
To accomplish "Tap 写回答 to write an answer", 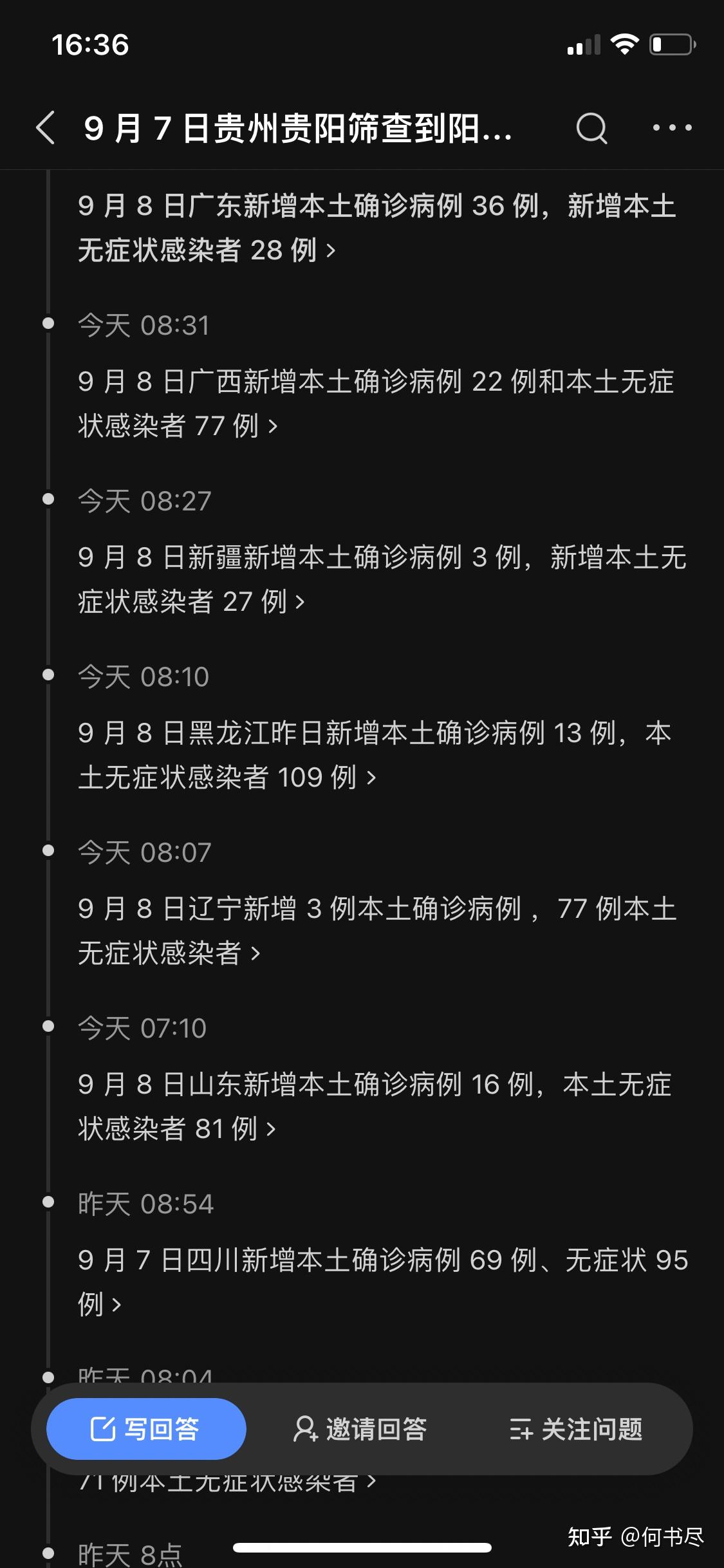I will pos(146,1429).
